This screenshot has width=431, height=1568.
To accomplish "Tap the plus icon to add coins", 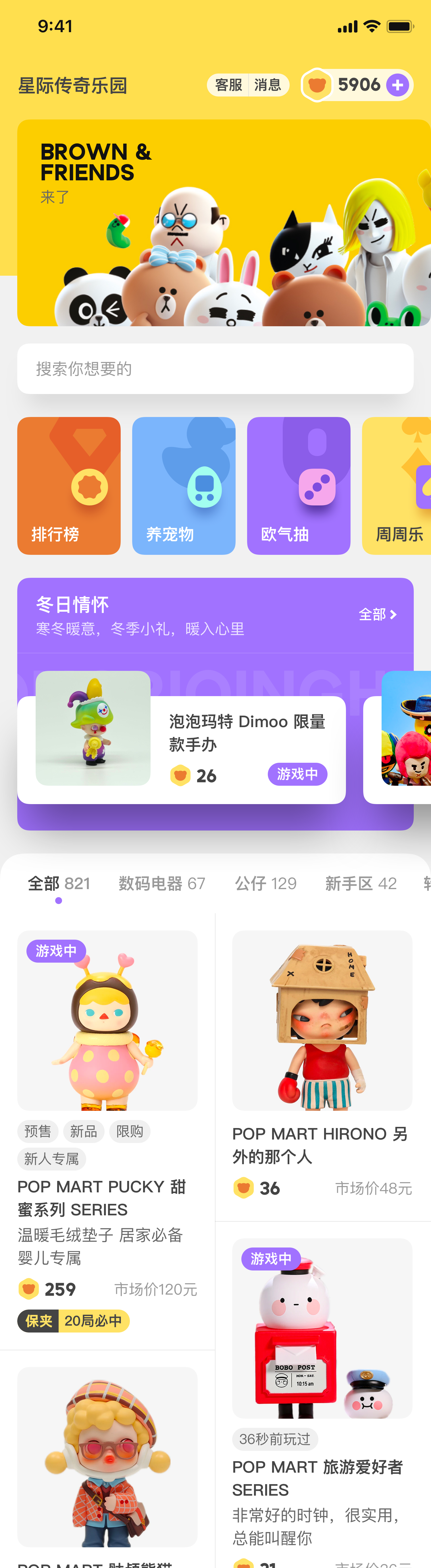I will 397,85.
